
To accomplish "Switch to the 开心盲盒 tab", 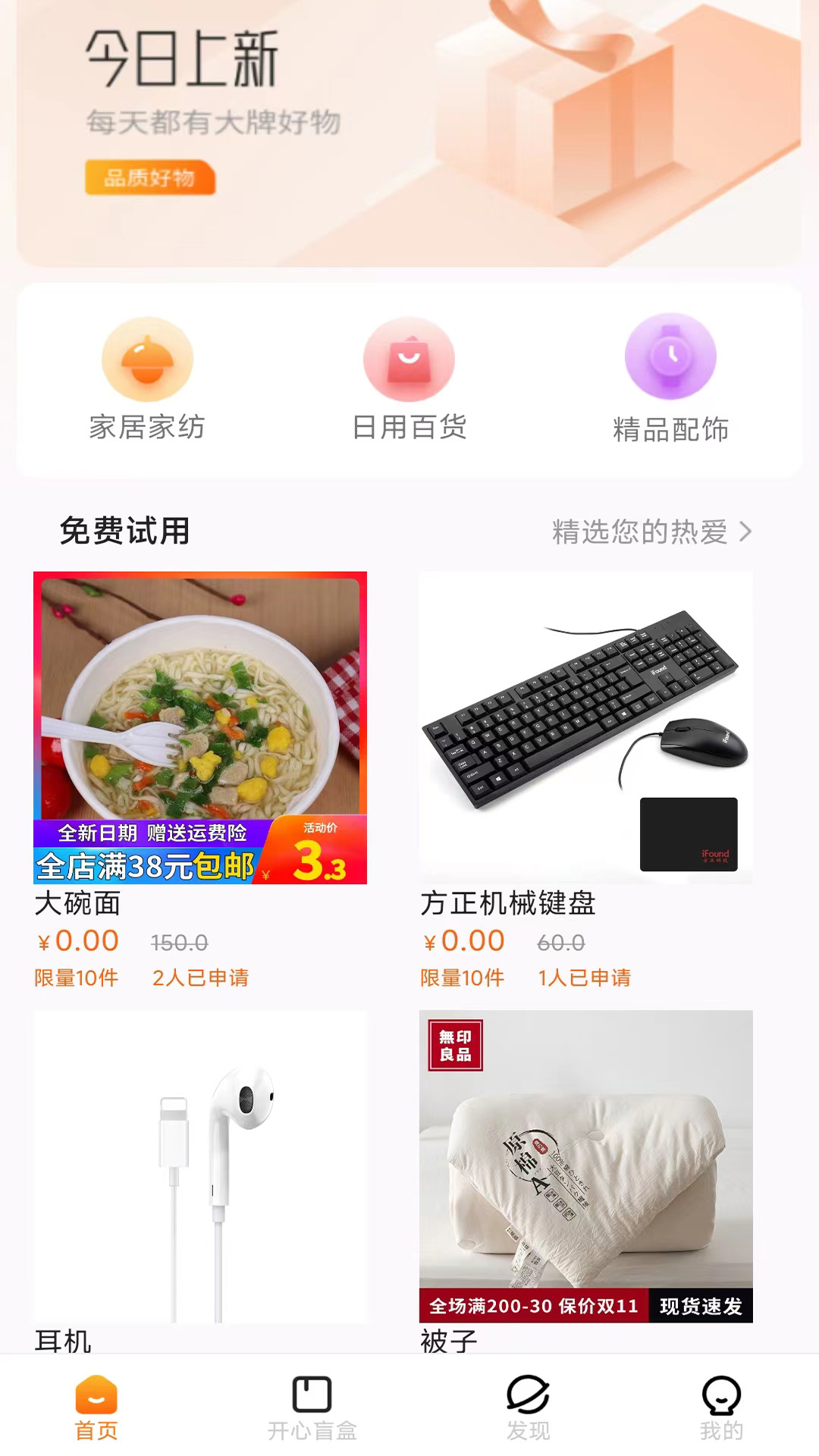I will (312, 1407).
